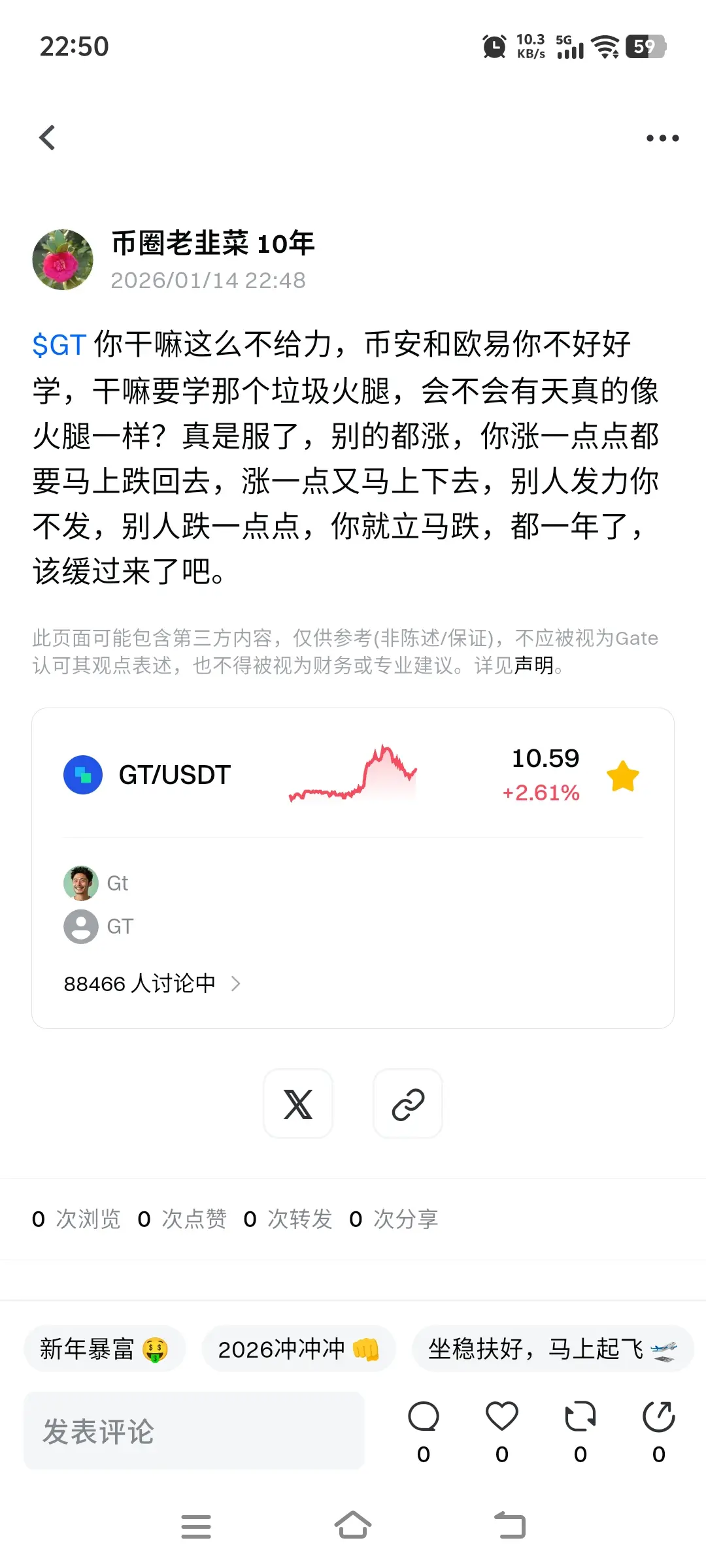Viewport: 706px width, 1568px height.
Task: Go back with the top-left arrow
Action: (46, 137)
